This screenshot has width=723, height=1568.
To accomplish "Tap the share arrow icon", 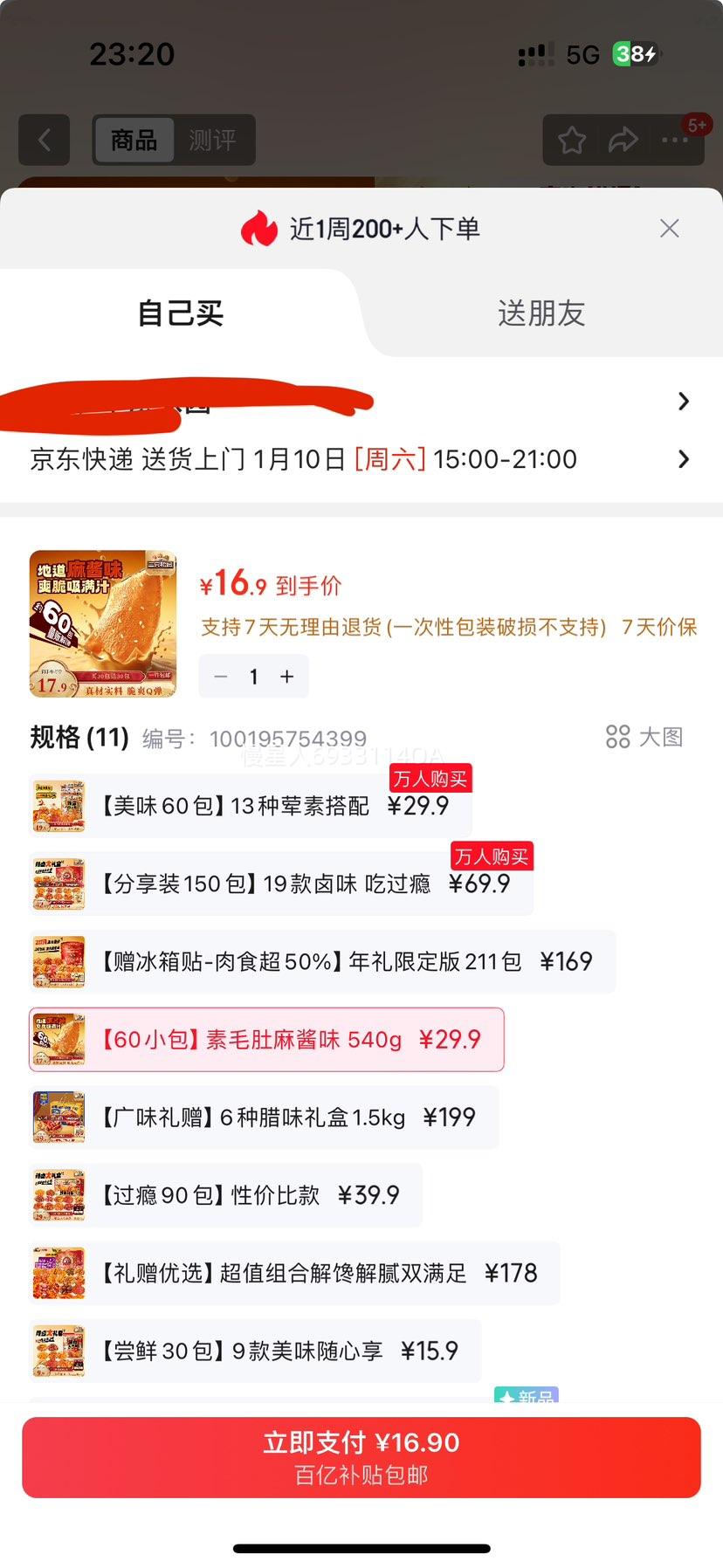I will [x=623, y=140].
